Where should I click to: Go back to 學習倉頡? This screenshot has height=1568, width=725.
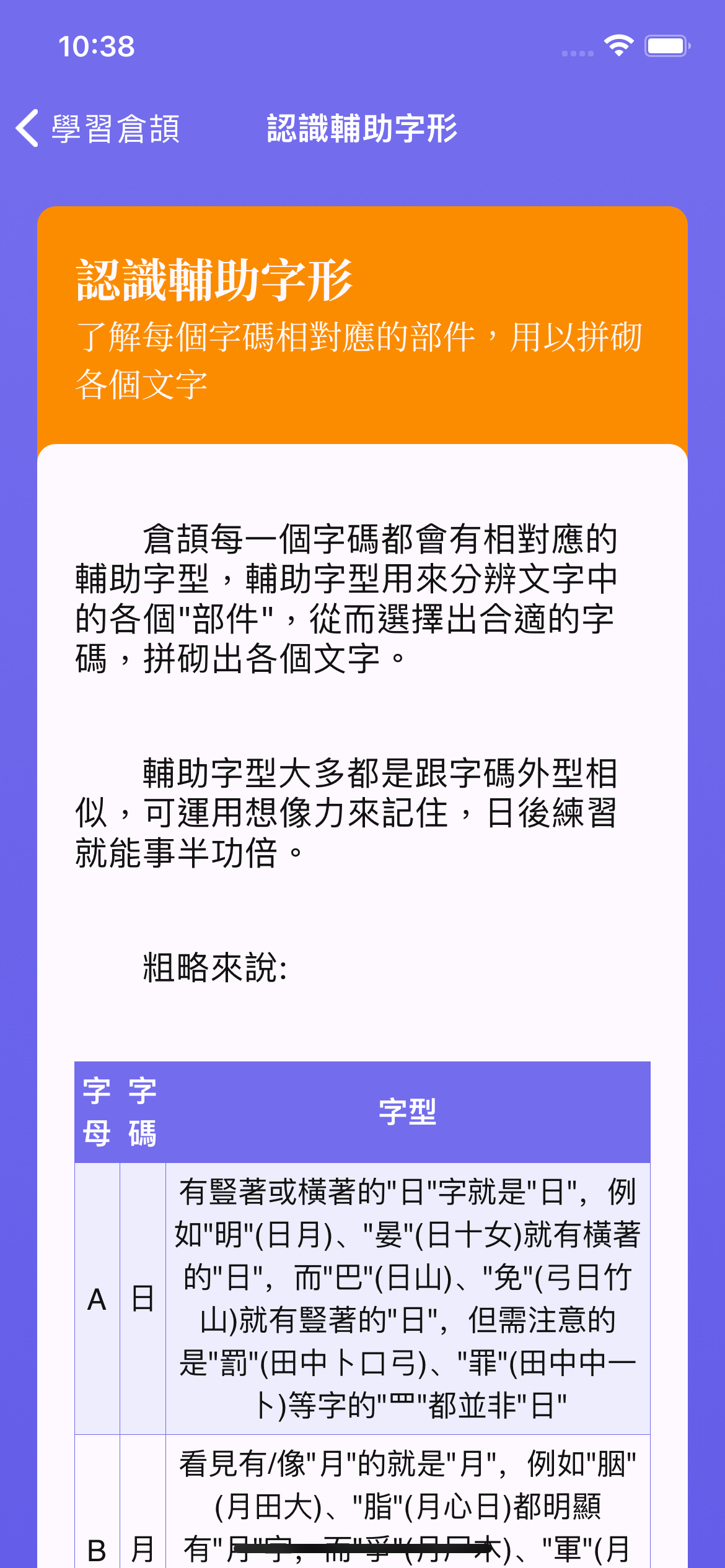tap(98, 129)
